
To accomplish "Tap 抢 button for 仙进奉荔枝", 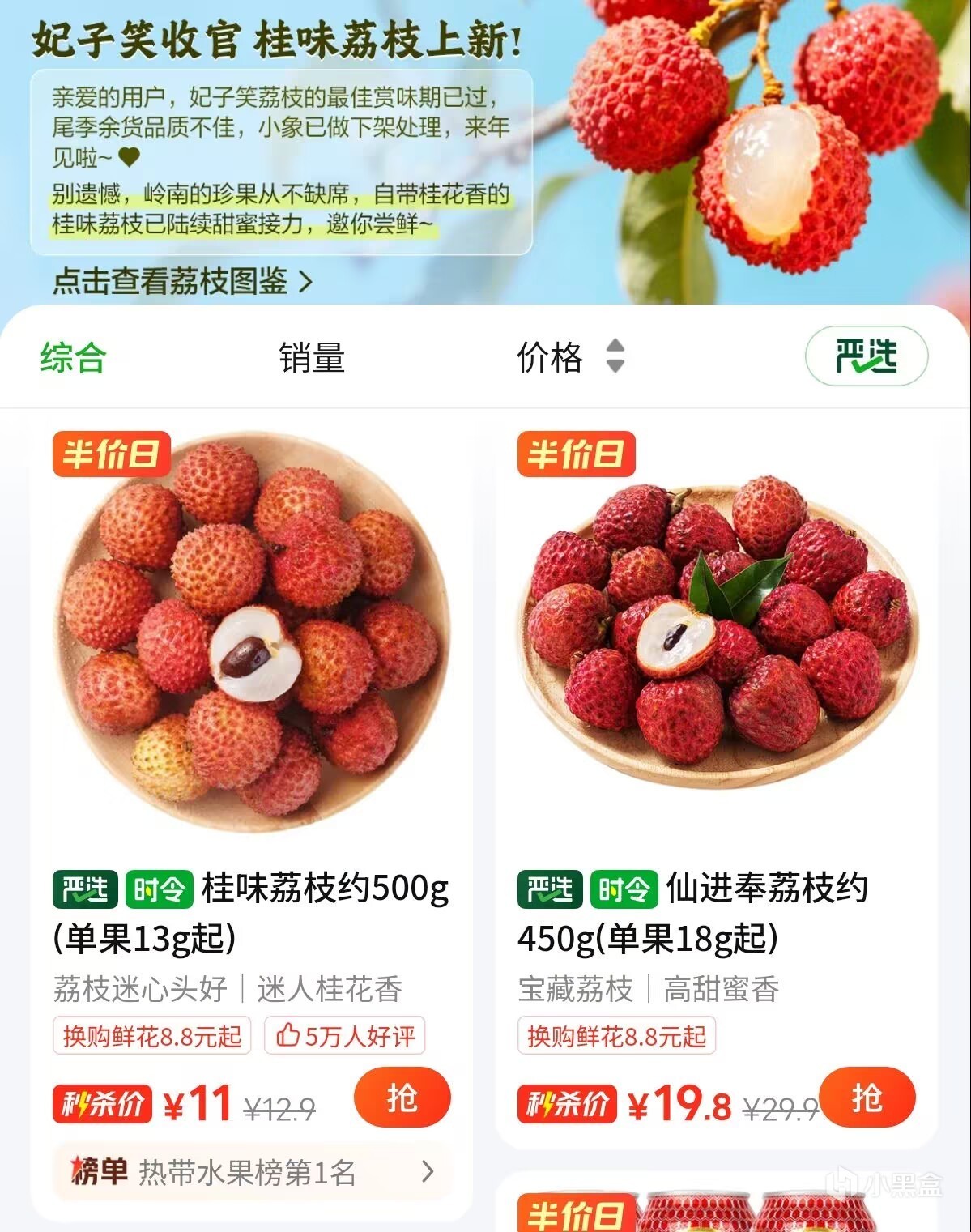I will pos(867,1098).
